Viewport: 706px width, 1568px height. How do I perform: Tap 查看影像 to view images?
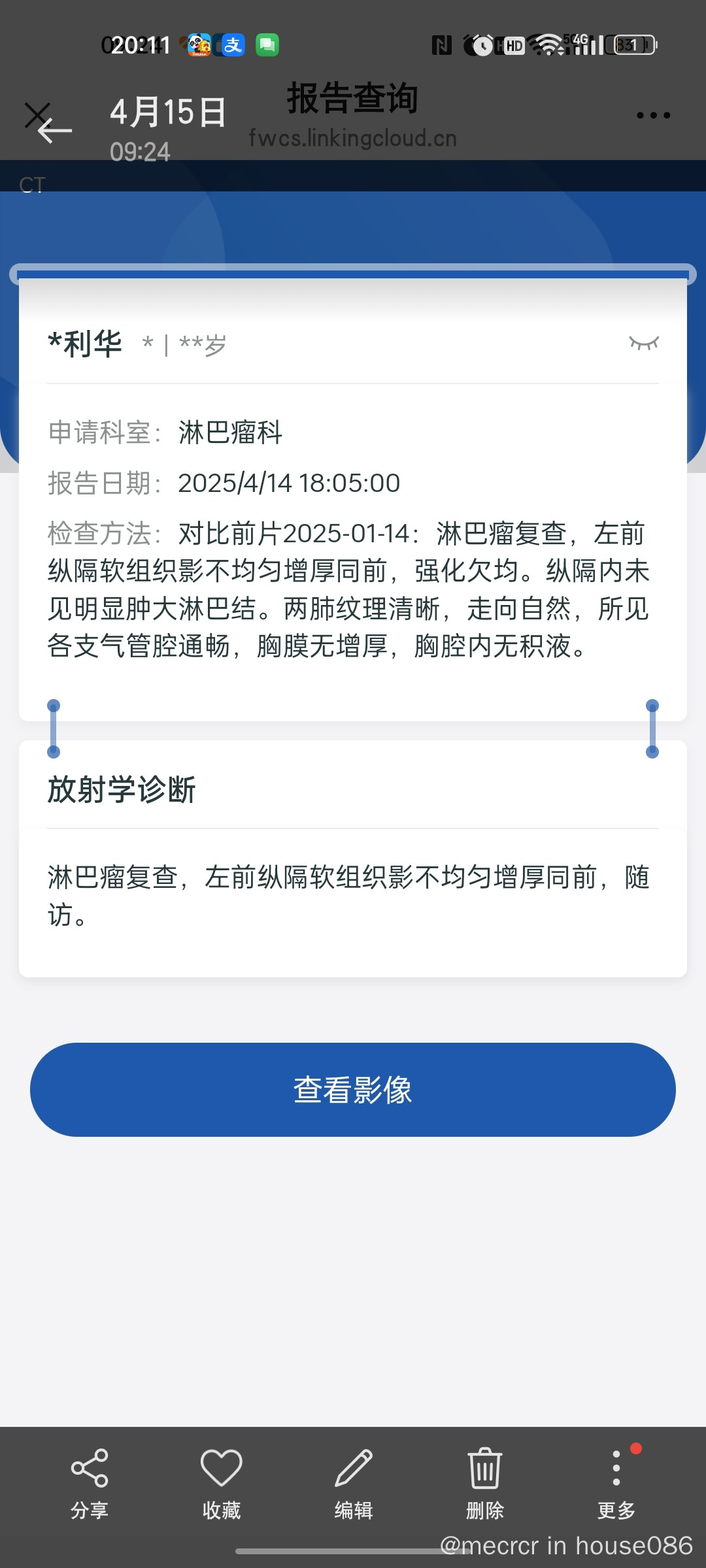[353, 1089]
